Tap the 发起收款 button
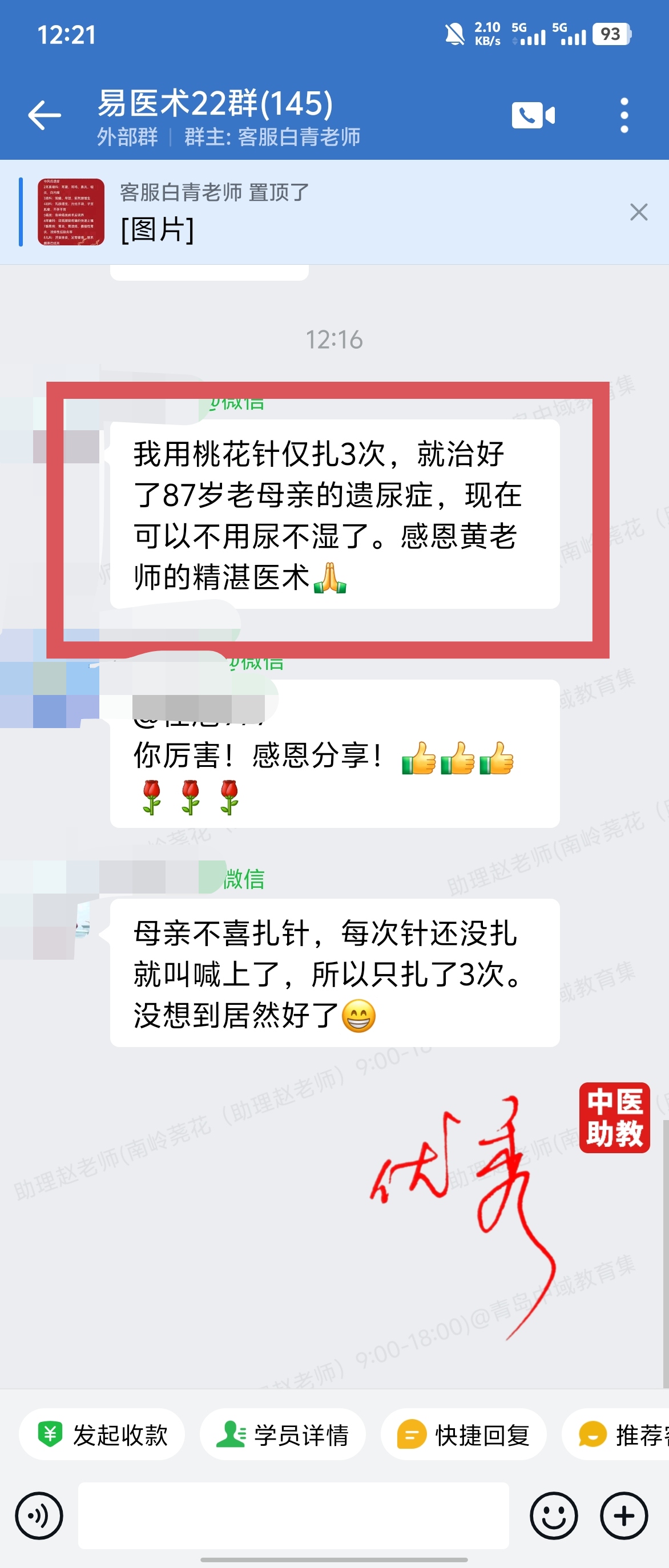Viewport: 669px width, 1568px height. [x=102, y=1434]
